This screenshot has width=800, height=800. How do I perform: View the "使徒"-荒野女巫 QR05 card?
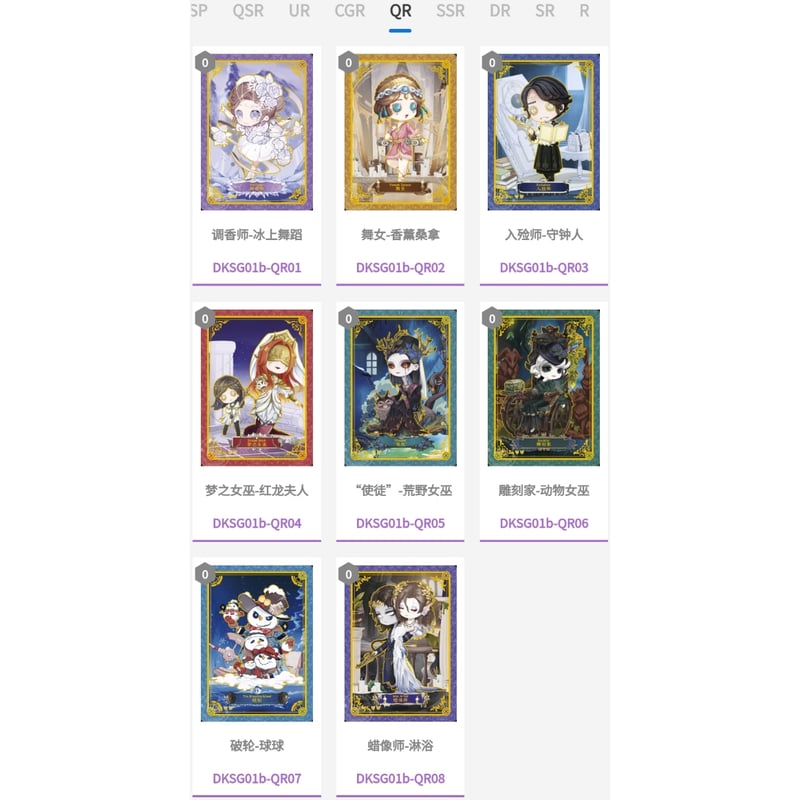click(x=400, y=388)
